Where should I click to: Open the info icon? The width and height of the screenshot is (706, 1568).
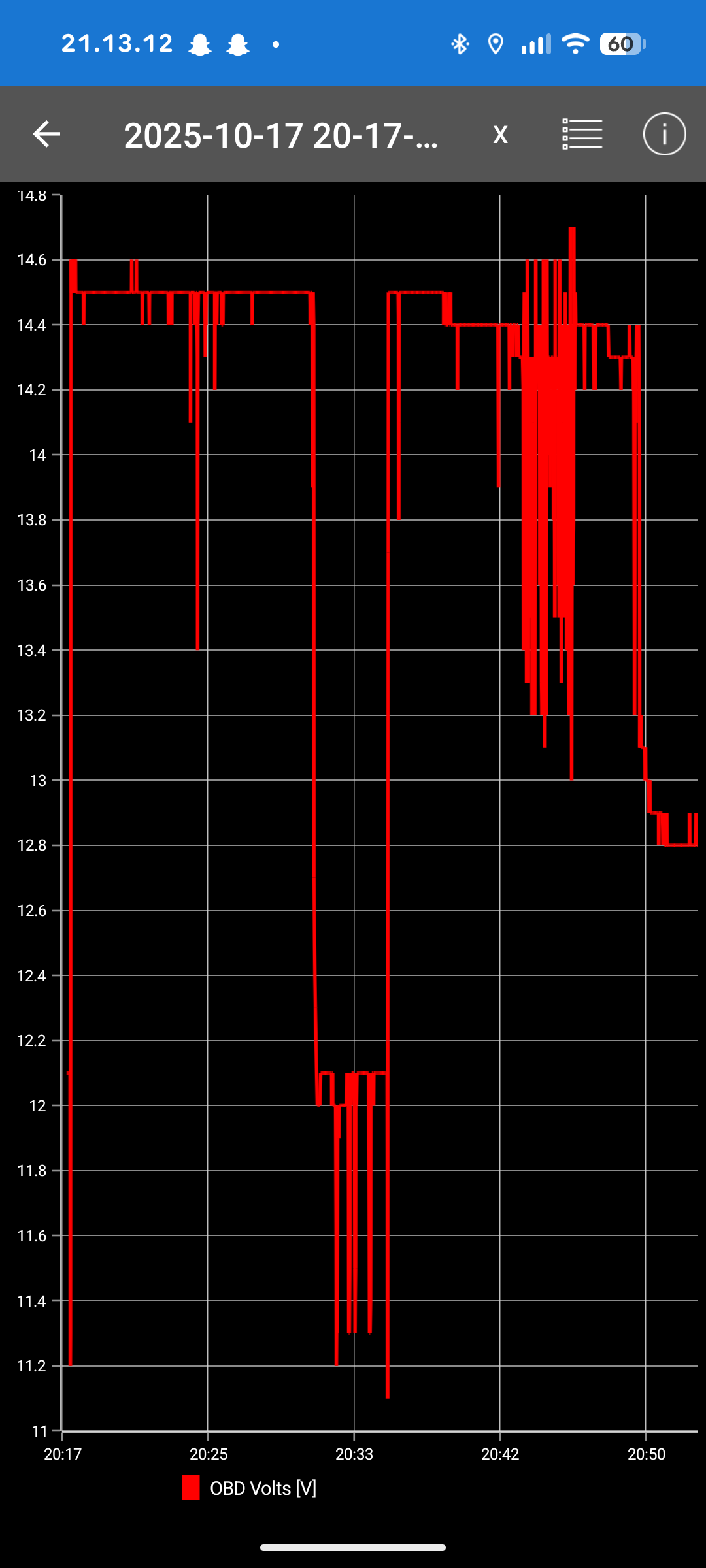[664, 135]
